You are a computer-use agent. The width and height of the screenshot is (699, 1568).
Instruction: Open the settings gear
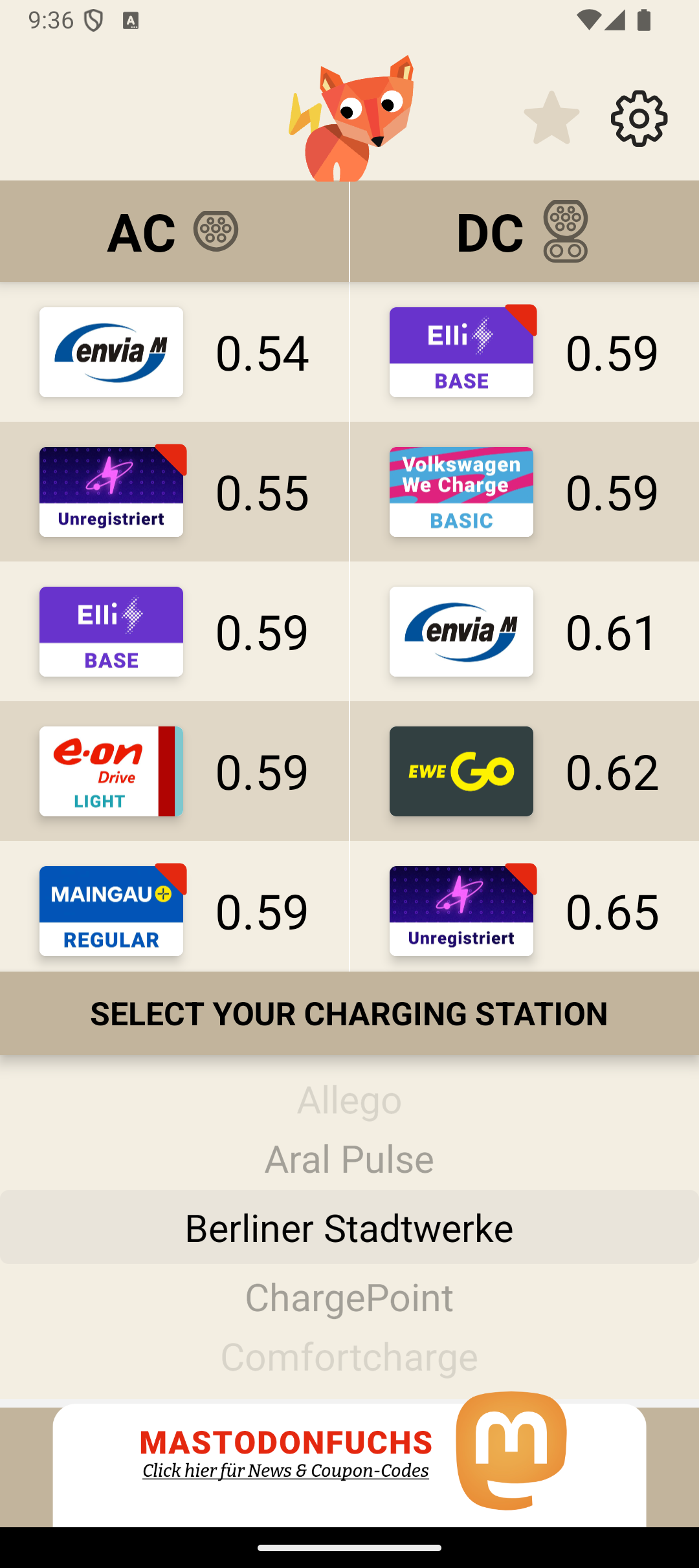[639, 118]
